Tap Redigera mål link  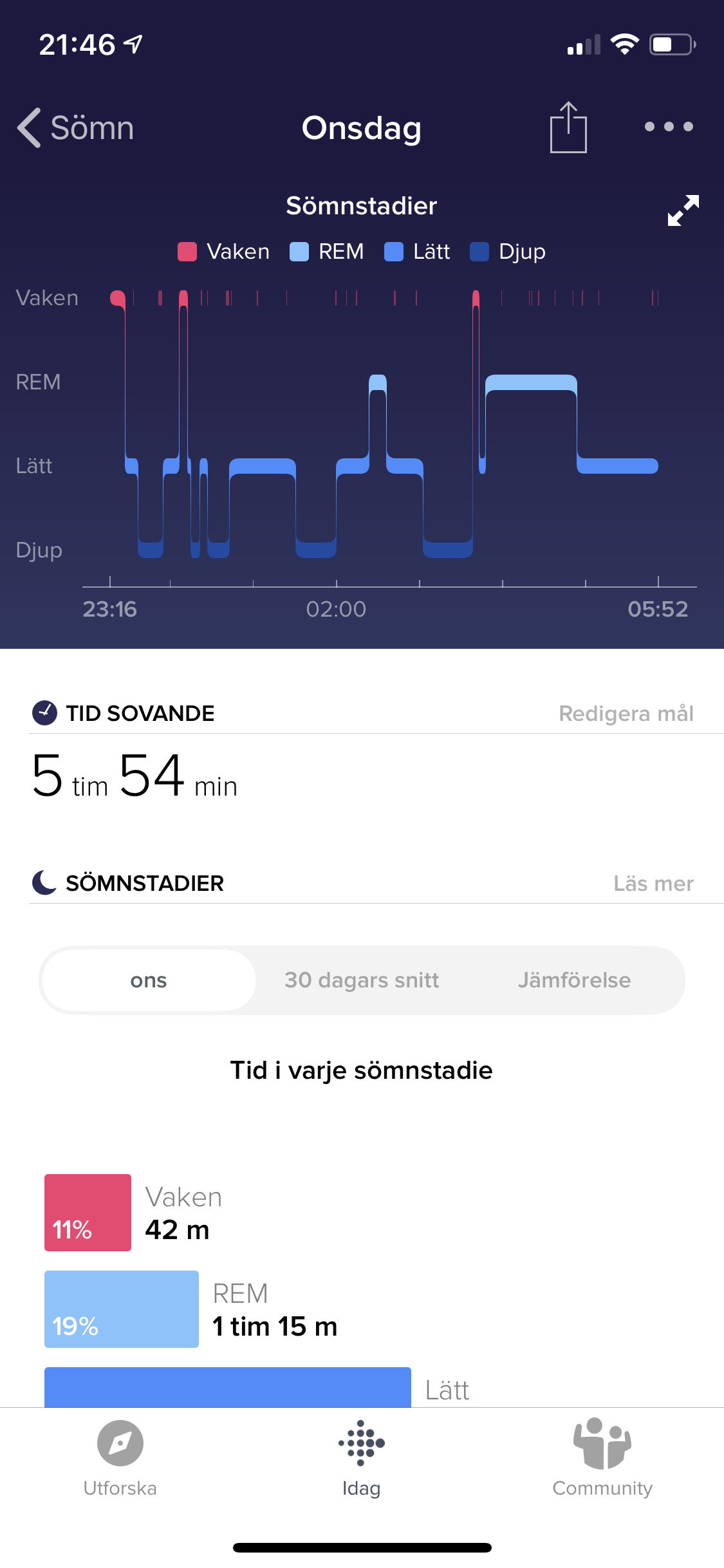point(626,713)
